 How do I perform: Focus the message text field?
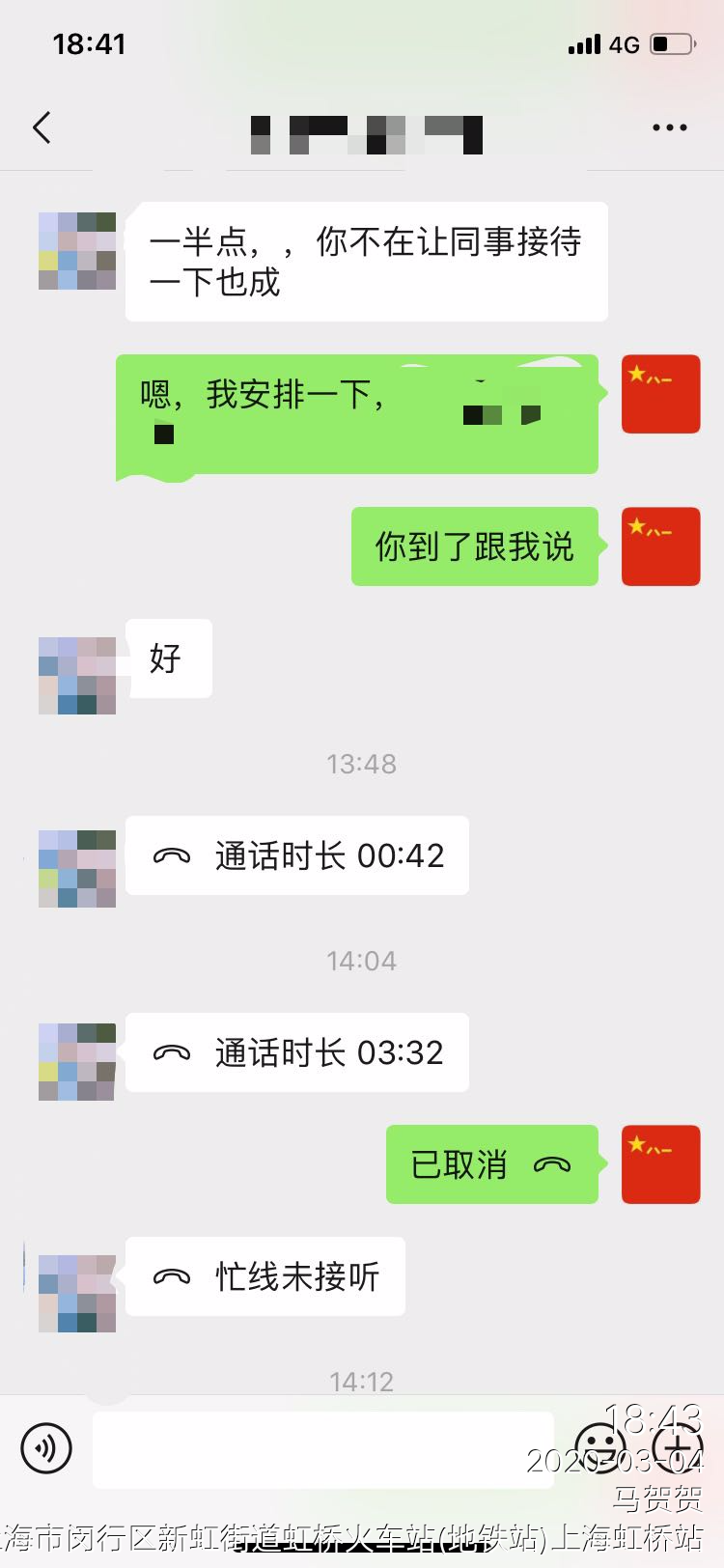tap(323, 1449)
